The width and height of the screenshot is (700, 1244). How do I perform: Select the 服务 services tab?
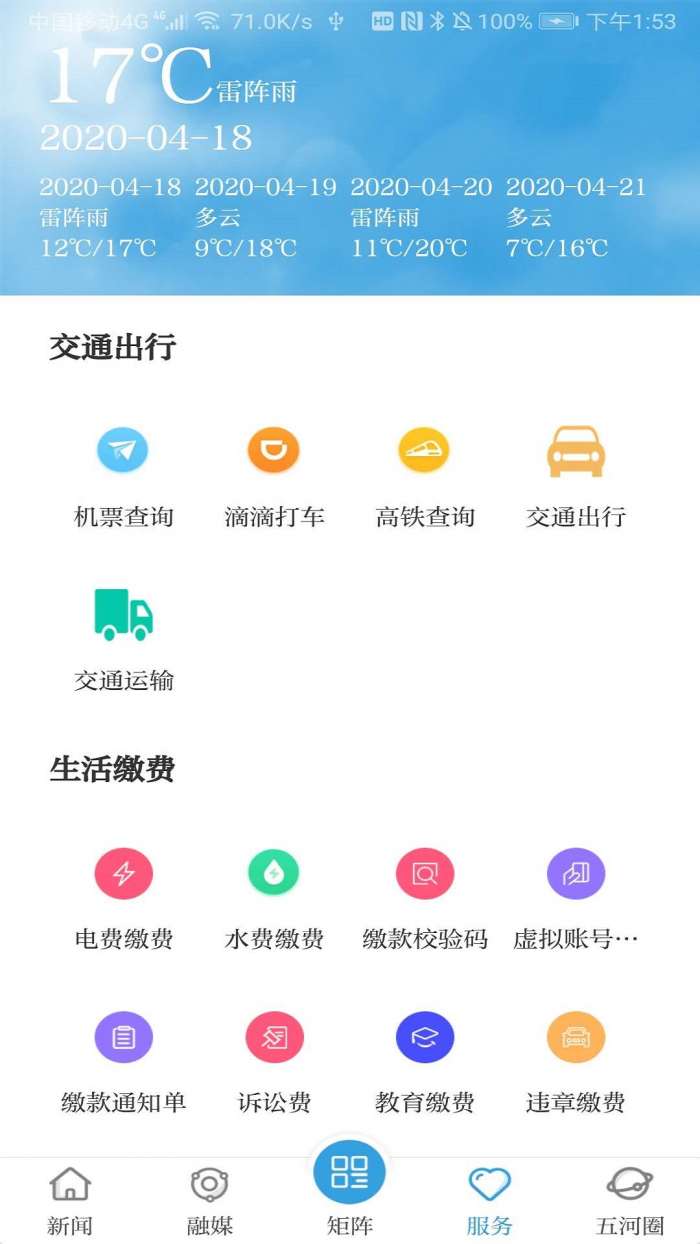pyautogui.click(x=490, y=1201)
